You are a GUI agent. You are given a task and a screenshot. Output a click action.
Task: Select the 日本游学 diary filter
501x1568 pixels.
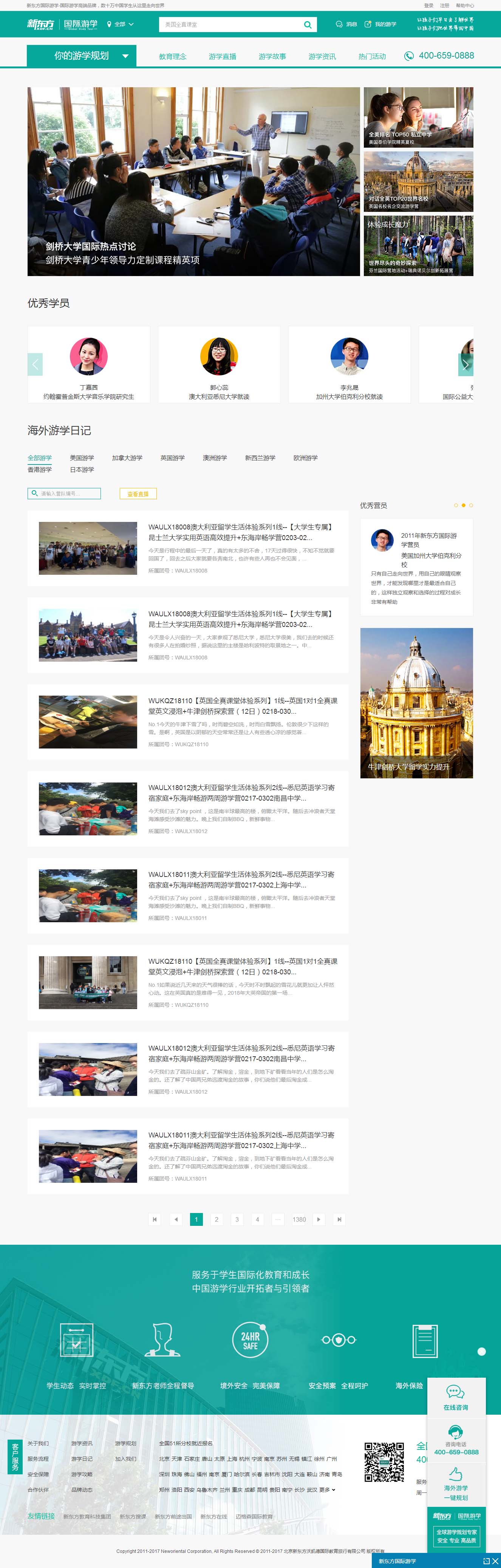pos(82,470)
